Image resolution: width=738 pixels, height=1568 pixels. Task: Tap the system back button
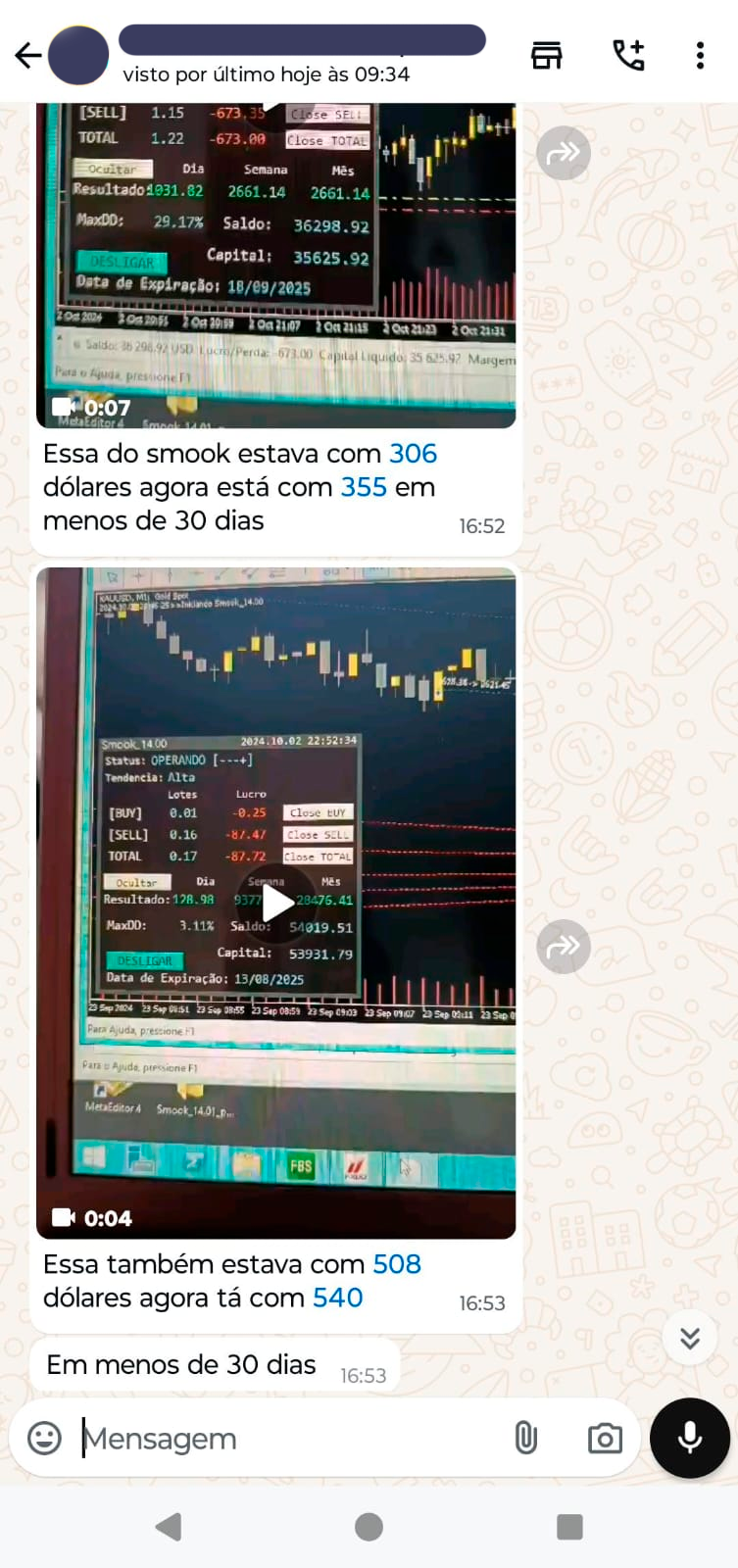pos(169,1527)
